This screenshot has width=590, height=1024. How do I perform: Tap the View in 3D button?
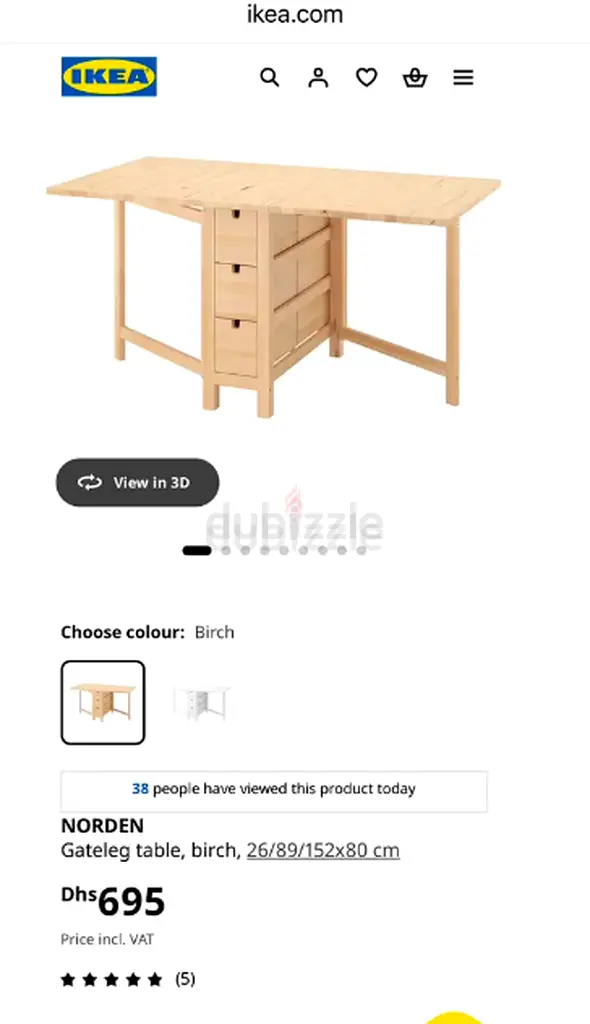137,483
